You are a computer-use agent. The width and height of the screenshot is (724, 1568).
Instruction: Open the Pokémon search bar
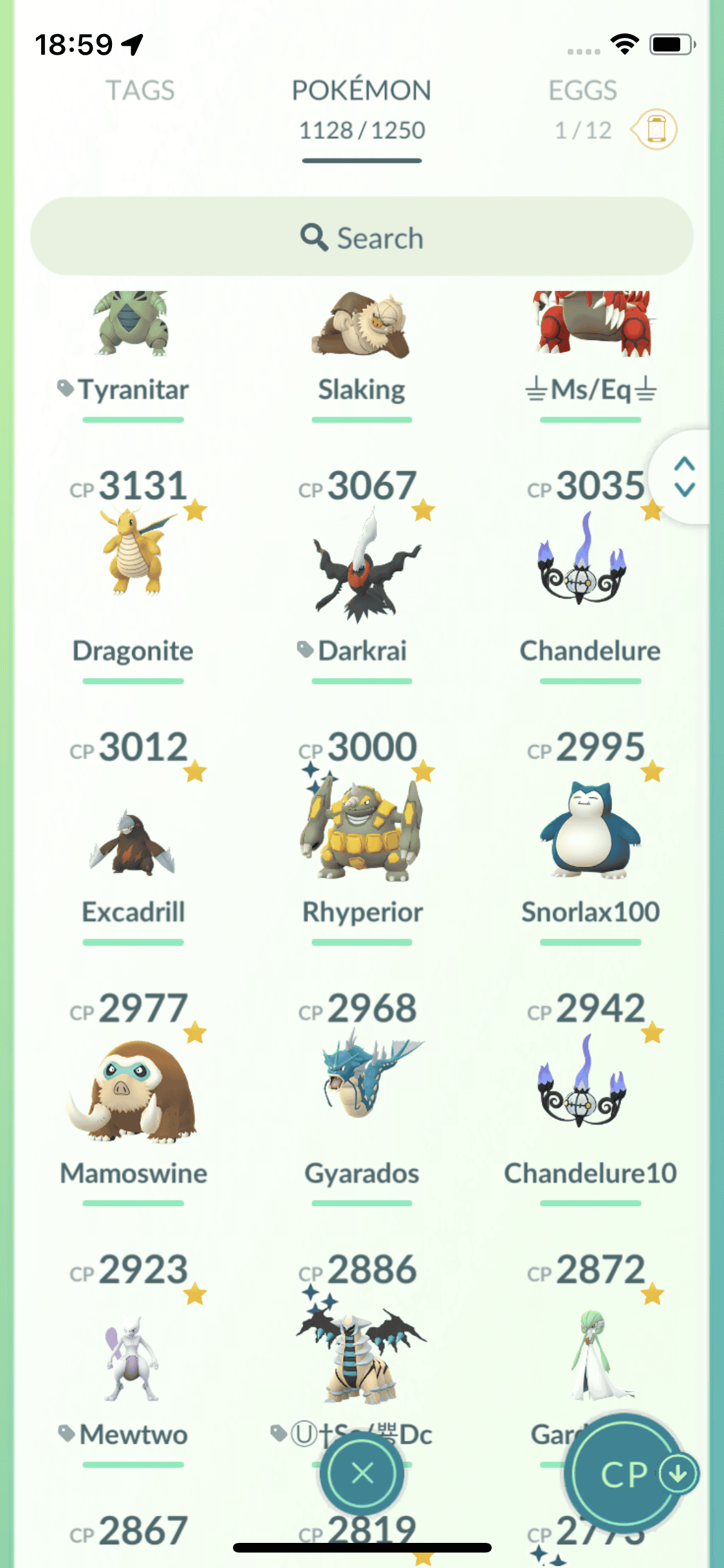(x=362, y=238)
